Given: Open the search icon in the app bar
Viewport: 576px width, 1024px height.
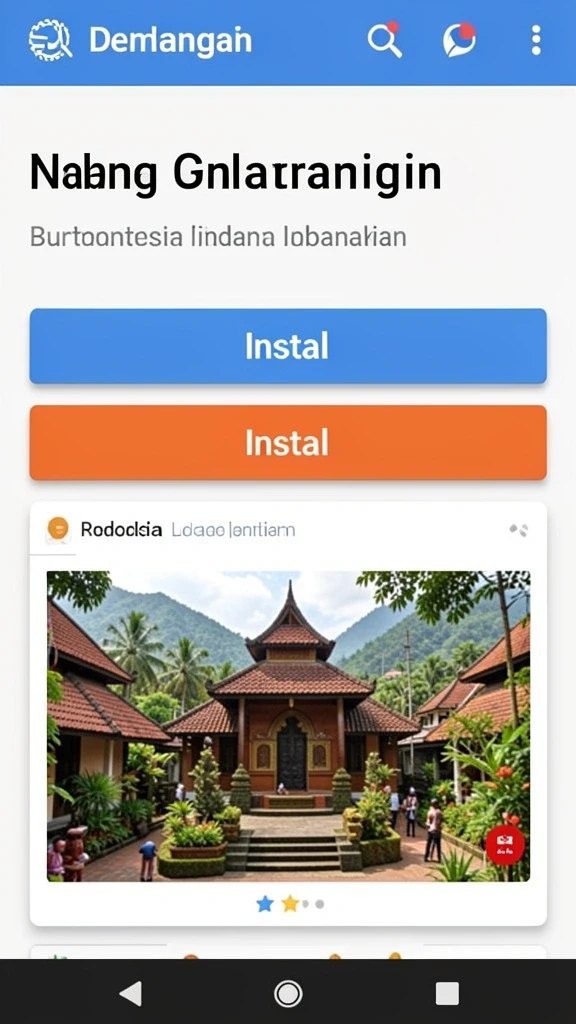Looking at the screenshot, I should coord(384,40).
